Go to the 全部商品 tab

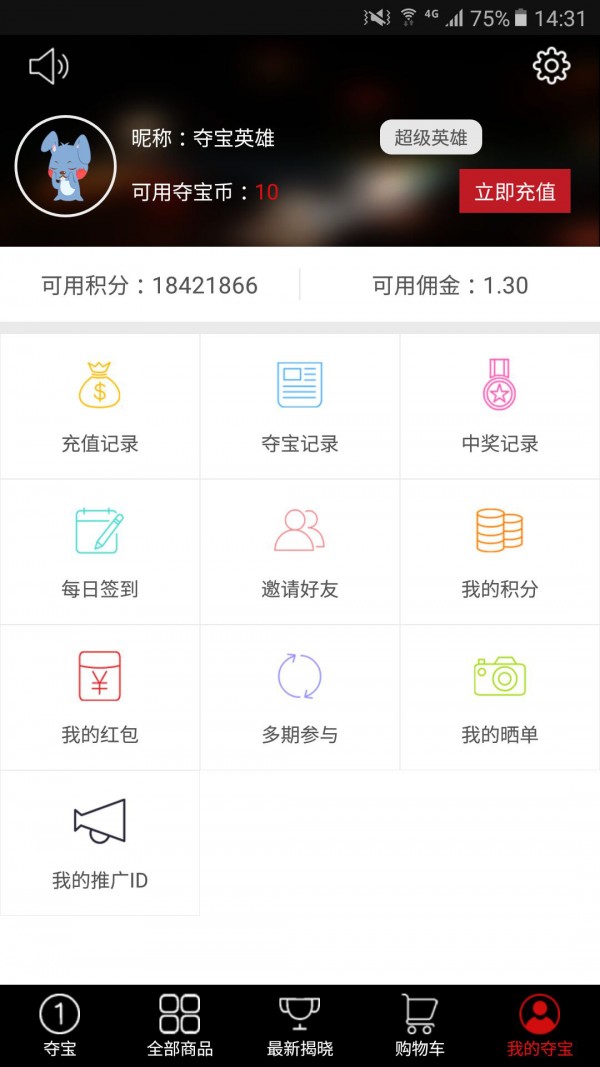[x=180, y=1026]
